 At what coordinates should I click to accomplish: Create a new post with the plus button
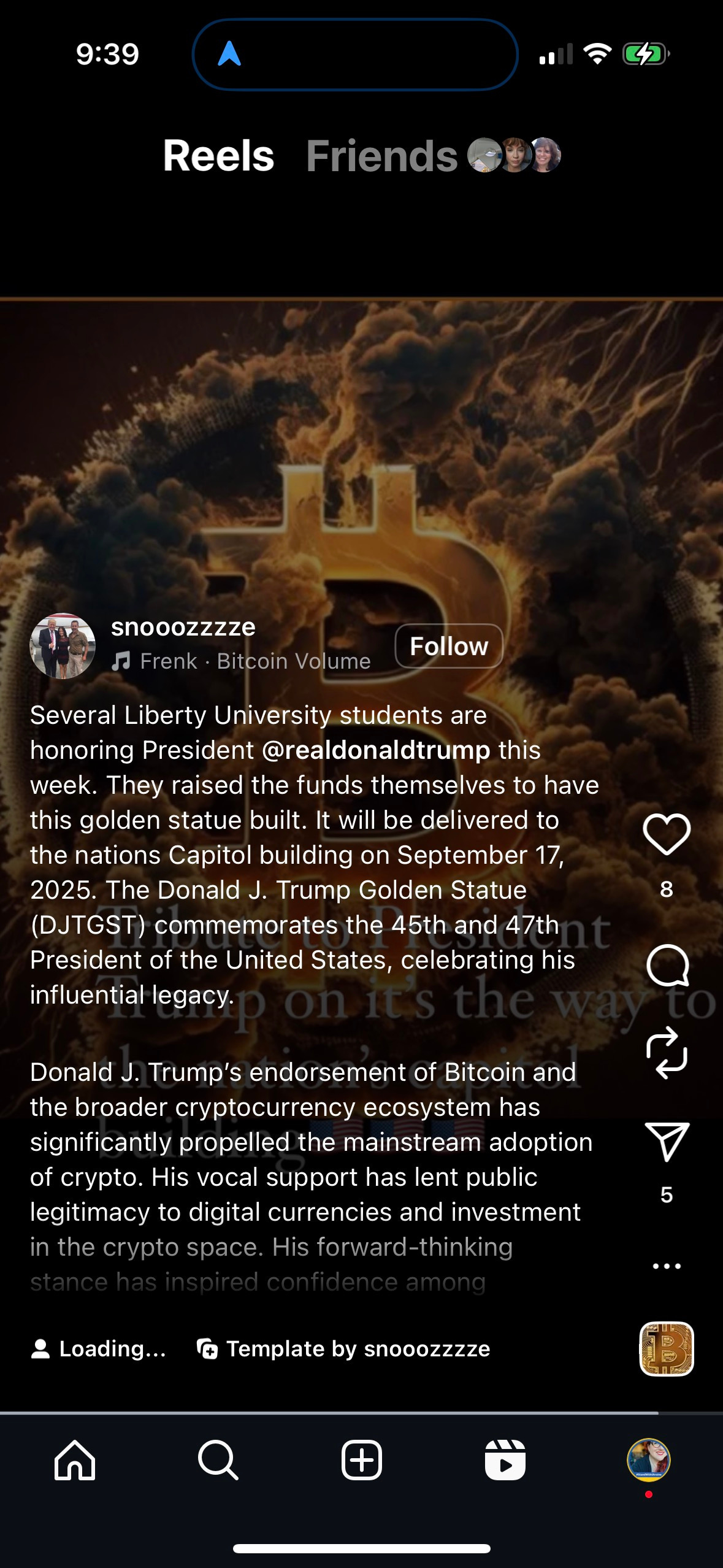coord(361,1461)
